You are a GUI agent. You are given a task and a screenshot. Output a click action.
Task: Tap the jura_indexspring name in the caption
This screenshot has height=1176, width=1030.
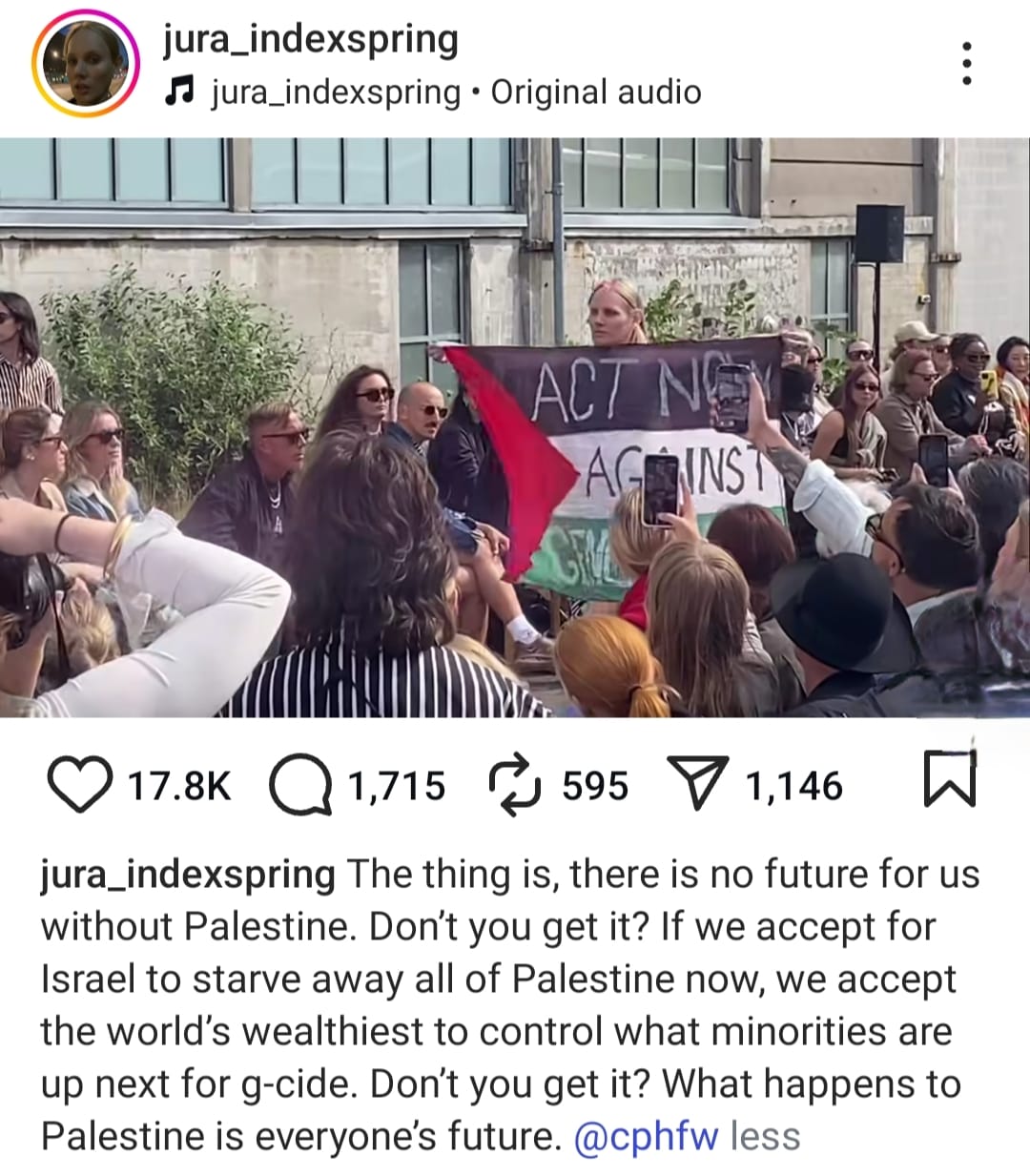(x=187, y=874)
